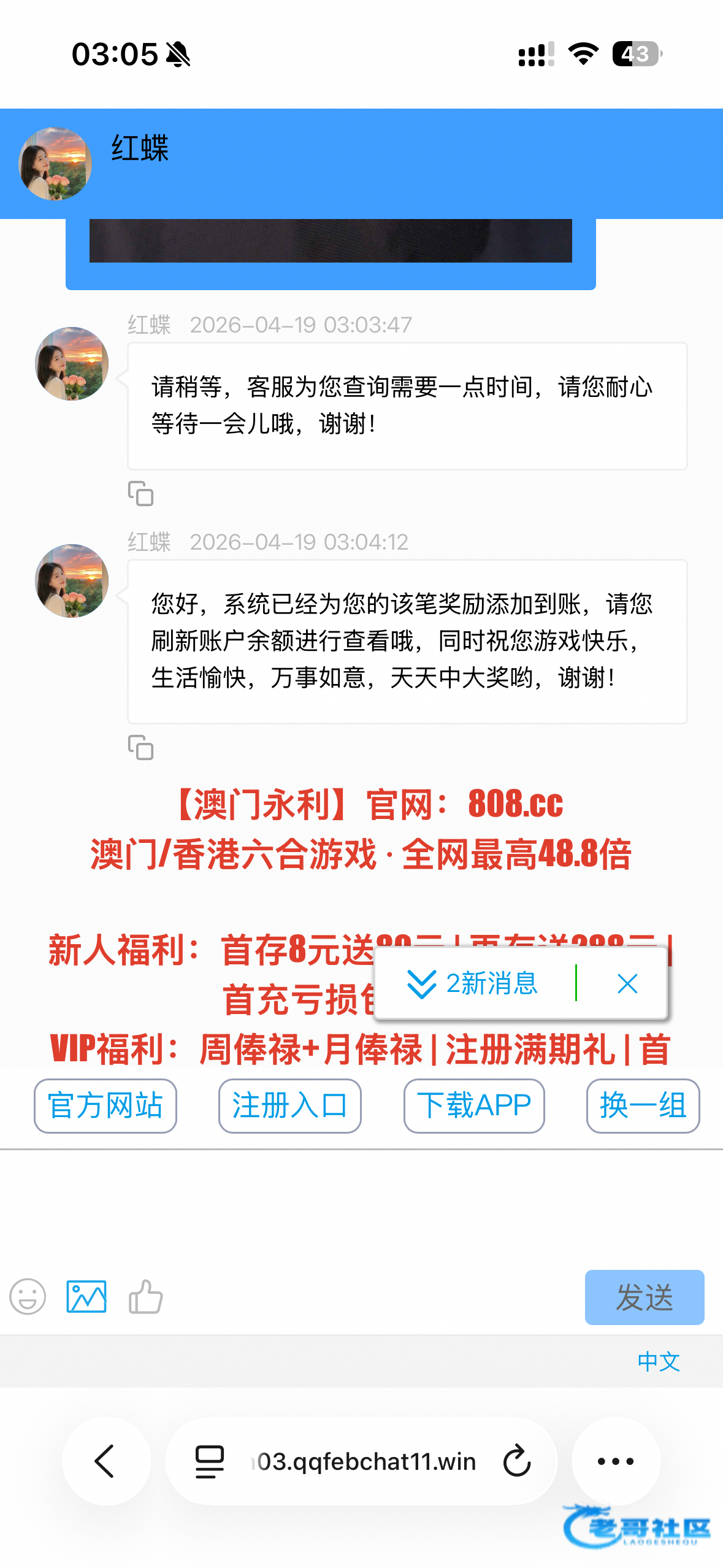723x1568 pixels.
Task: Tap the 发送 send button
Action: click(644, 1297)
